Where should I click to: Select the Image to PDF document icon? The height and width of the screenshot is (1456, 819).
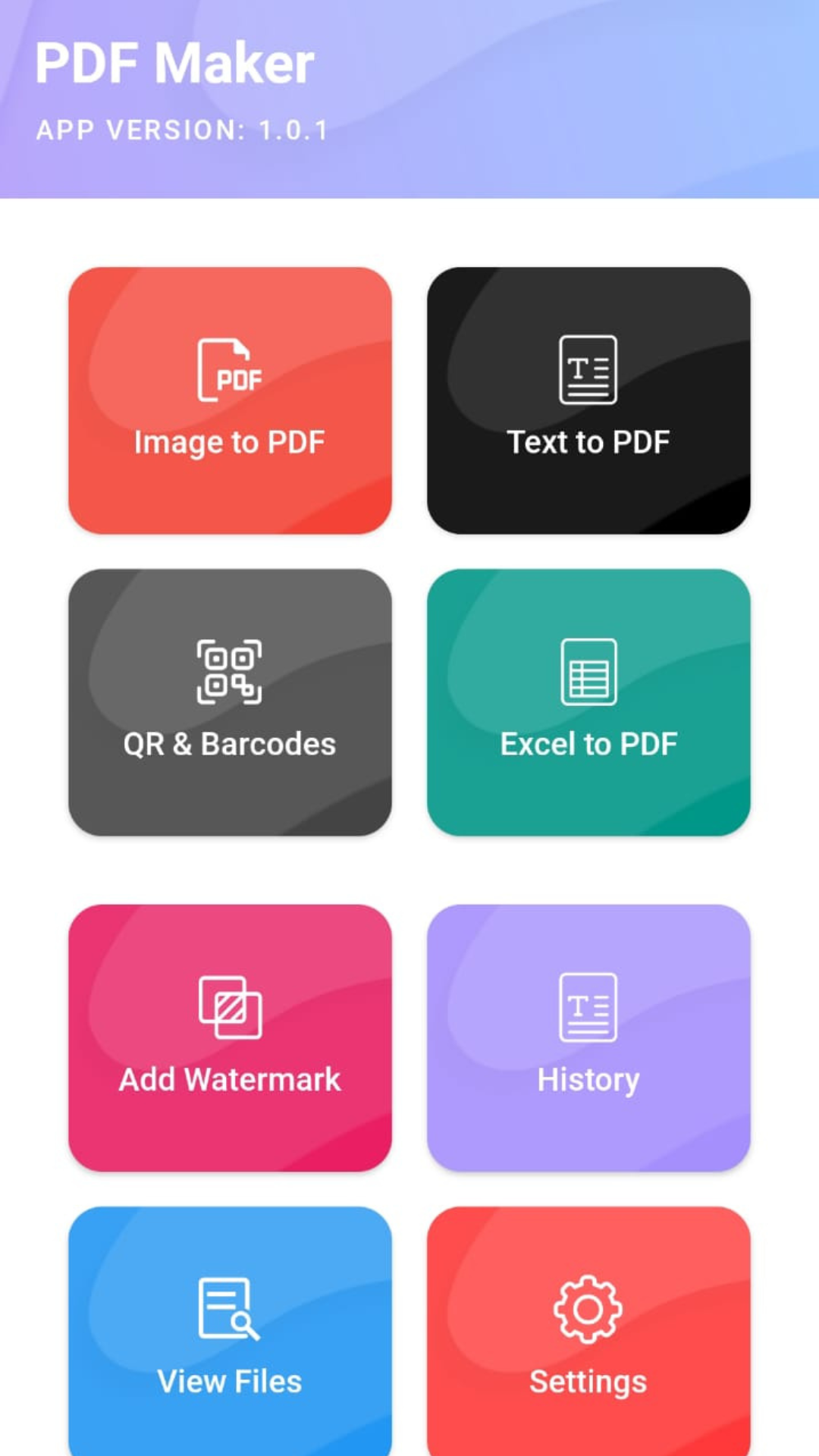(230, 369)
